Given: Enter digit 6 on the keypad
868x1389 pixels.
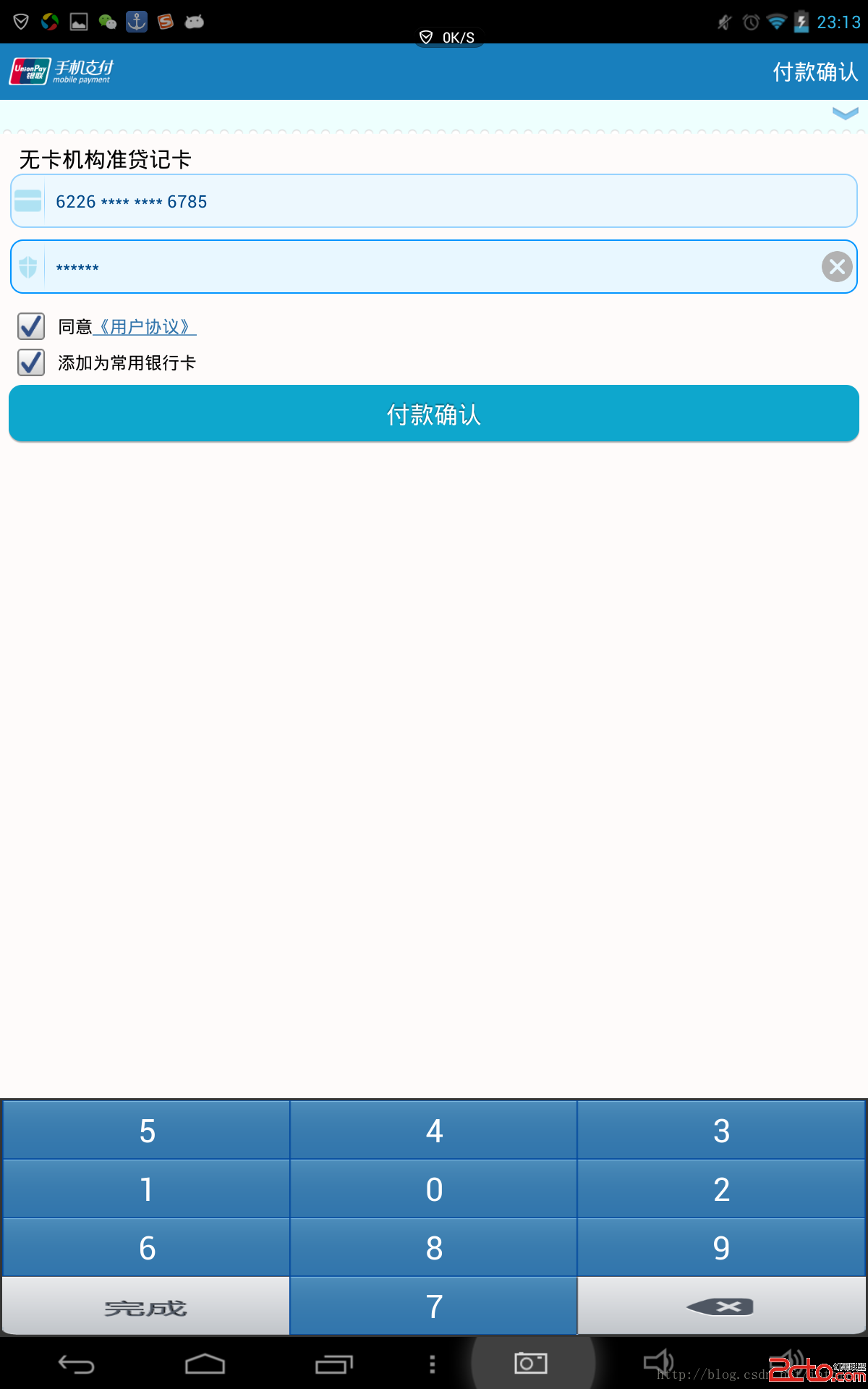Looking at the screenshot, I should pos(147,1248).
